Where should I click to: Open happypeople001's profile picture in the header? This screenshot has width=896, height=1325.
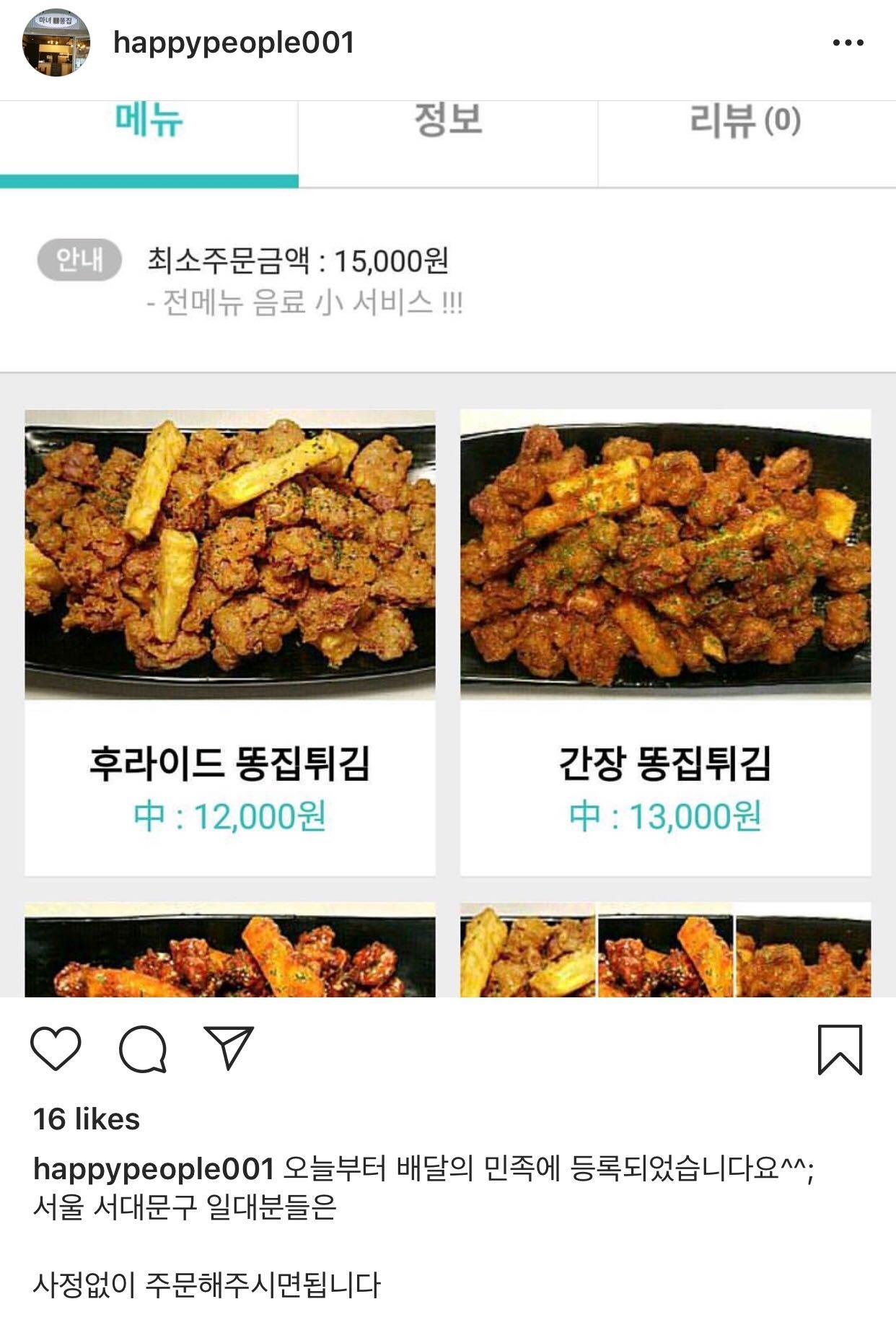click(56, 43)
